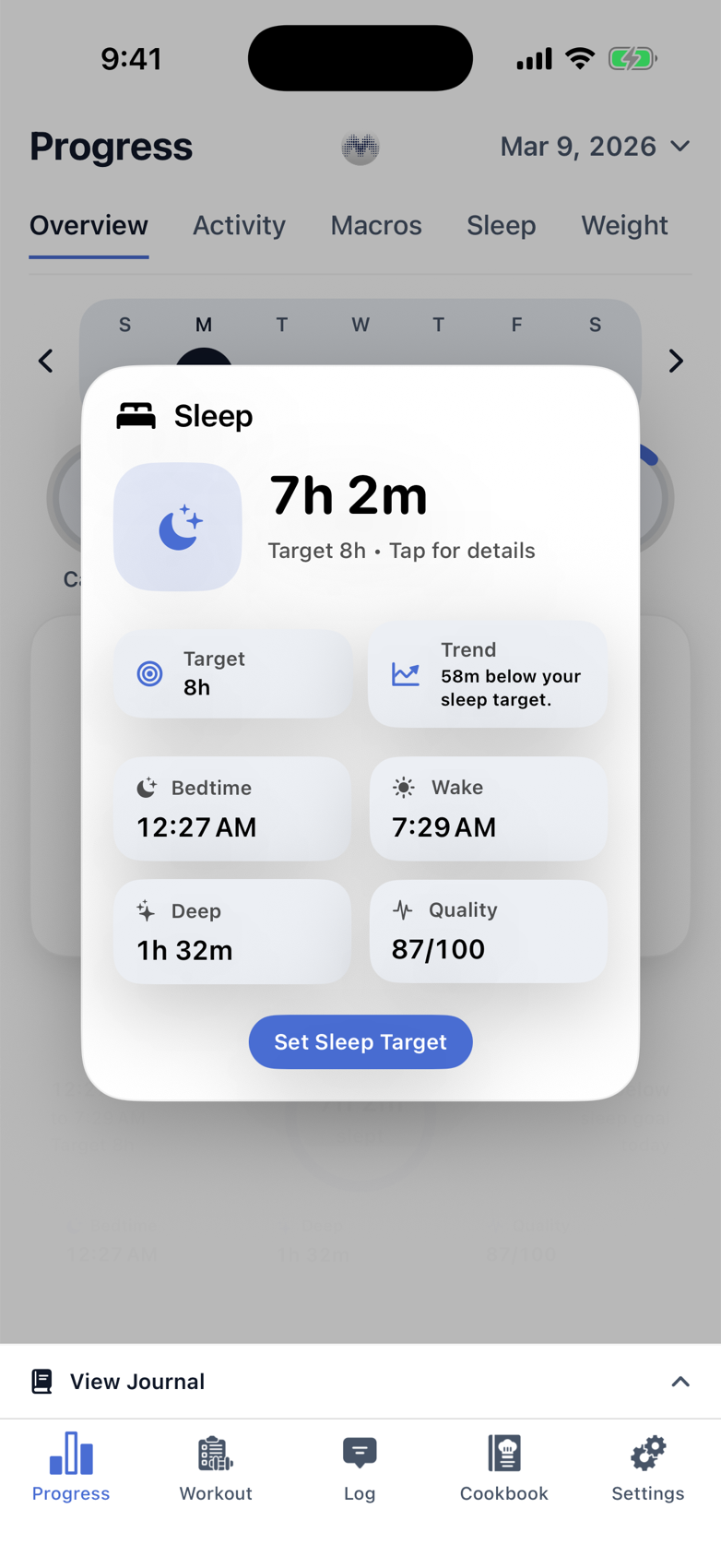Open the Mar 9, 2026 date picker
Image resolution: width=721 pixels, height=1568 pixels.
point(595,146)
